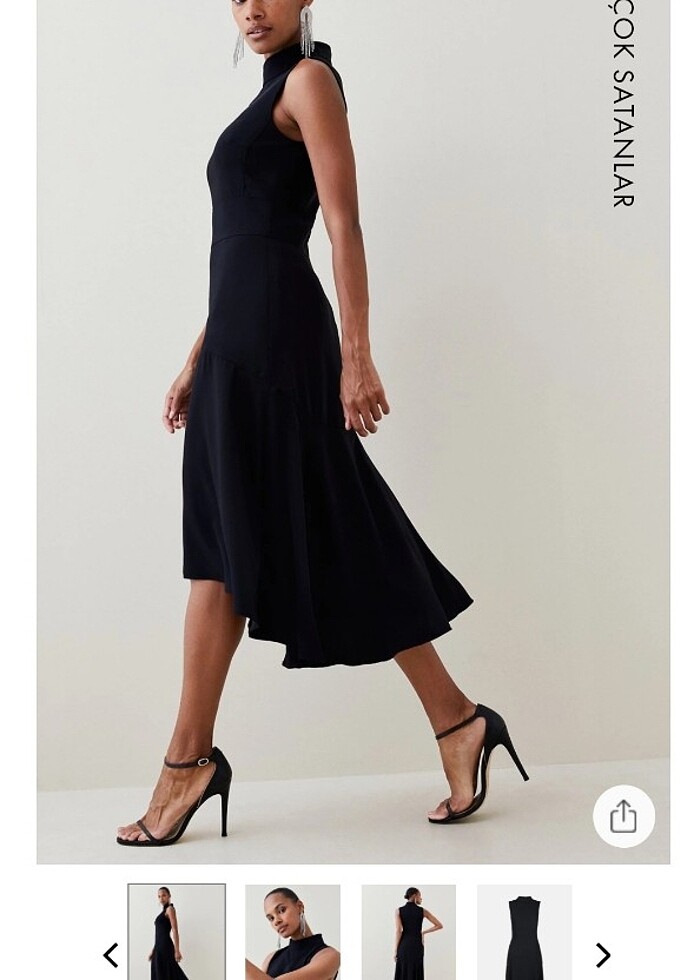Share this product using the share icon
The image size is (700, 980).
[x=623, y=816]
